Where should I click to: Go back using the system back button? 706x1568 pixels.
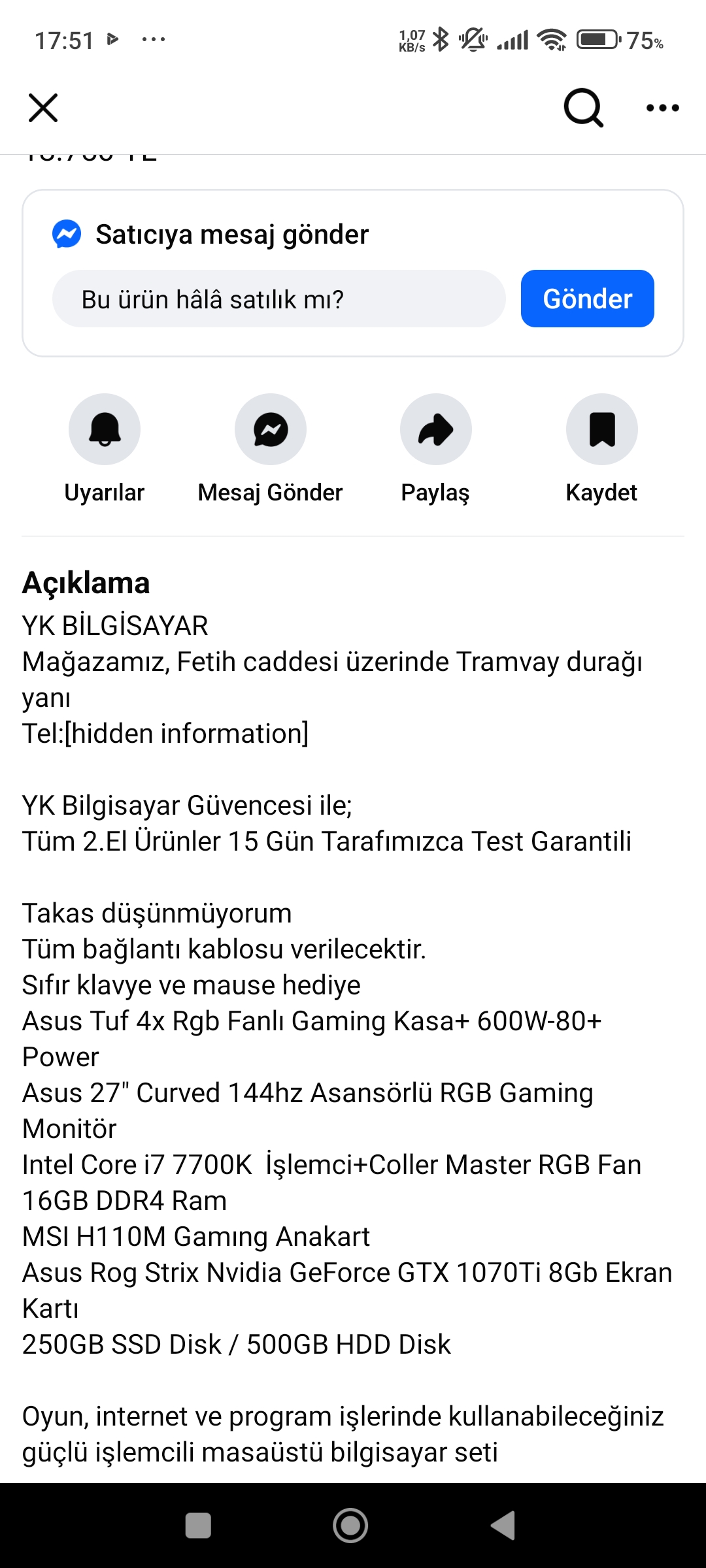pos(503,1526)
